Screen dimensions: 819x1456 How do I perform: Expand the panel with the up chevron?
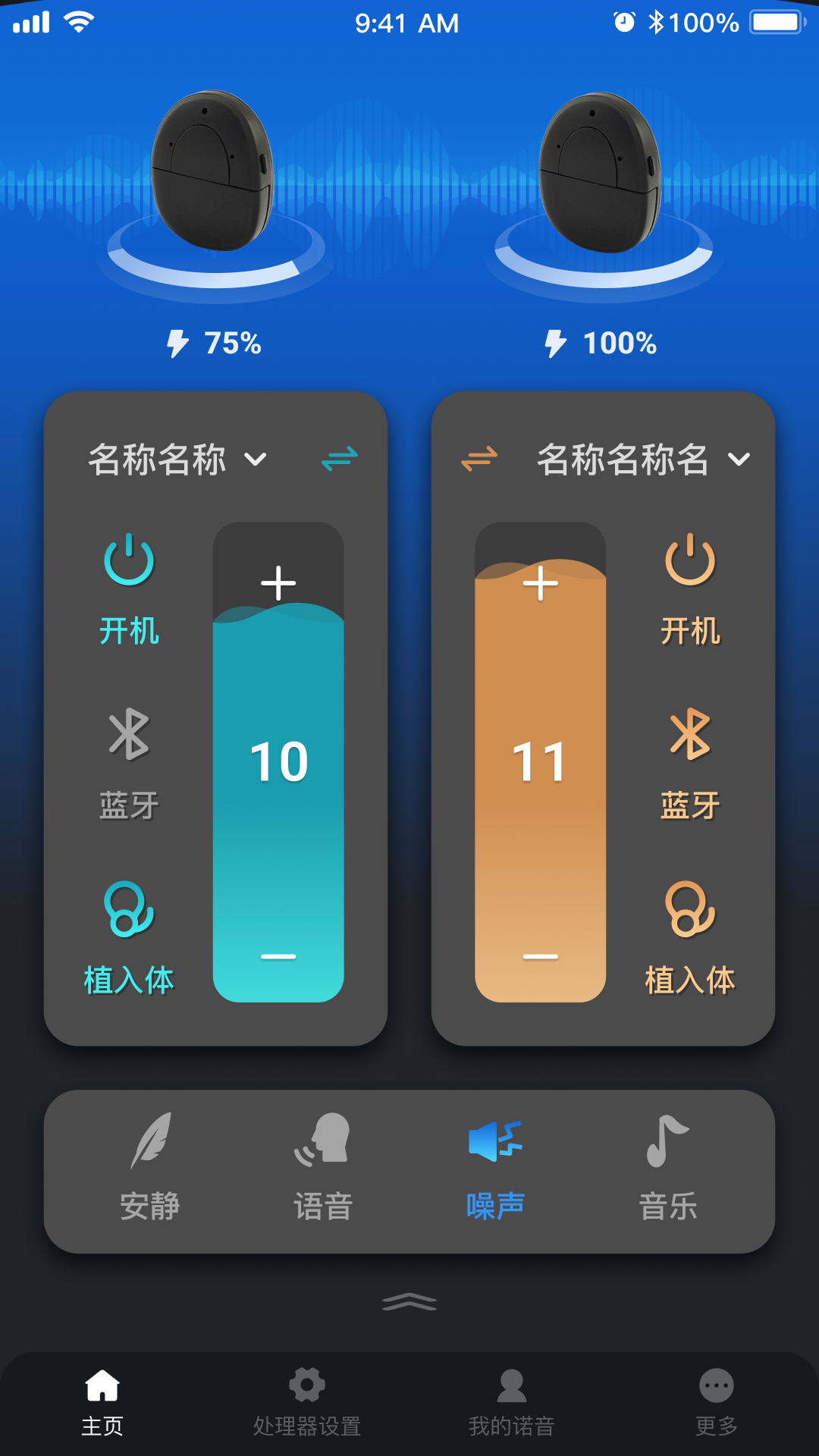pyautogui.click(x=409, y=1302)
